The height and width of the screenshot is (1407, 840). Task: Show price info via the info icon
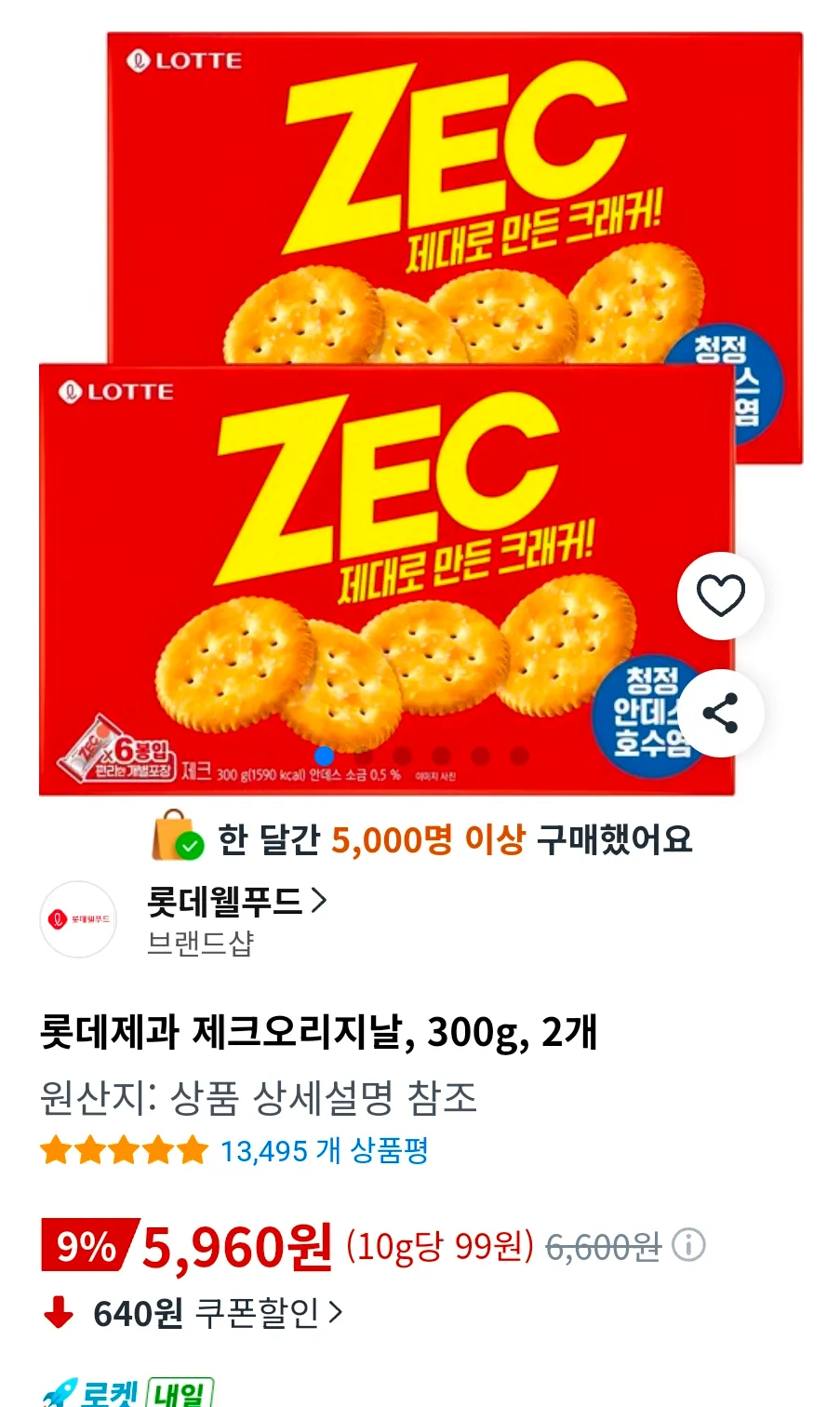pos(688,1245)
